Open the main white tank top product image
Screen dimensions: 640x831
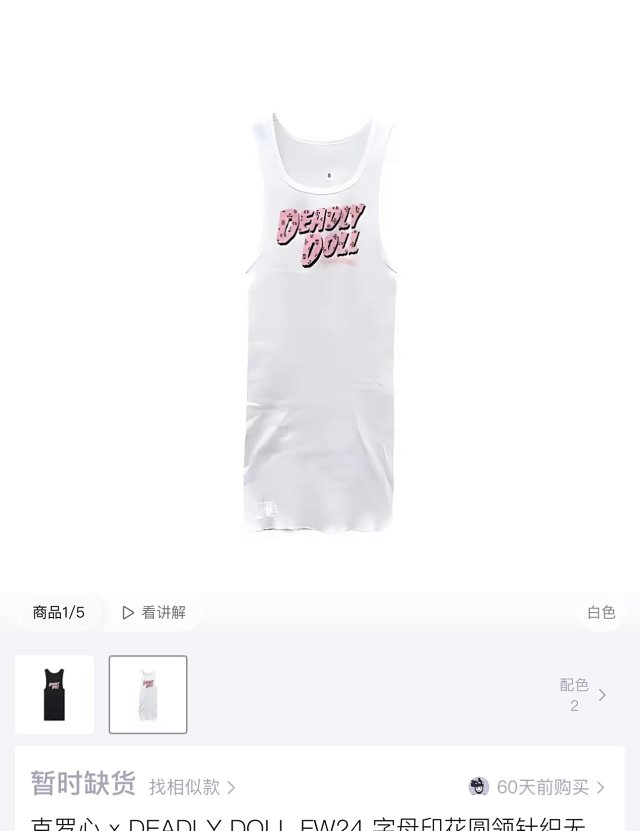pyautogui.click(x=320, y=330)
